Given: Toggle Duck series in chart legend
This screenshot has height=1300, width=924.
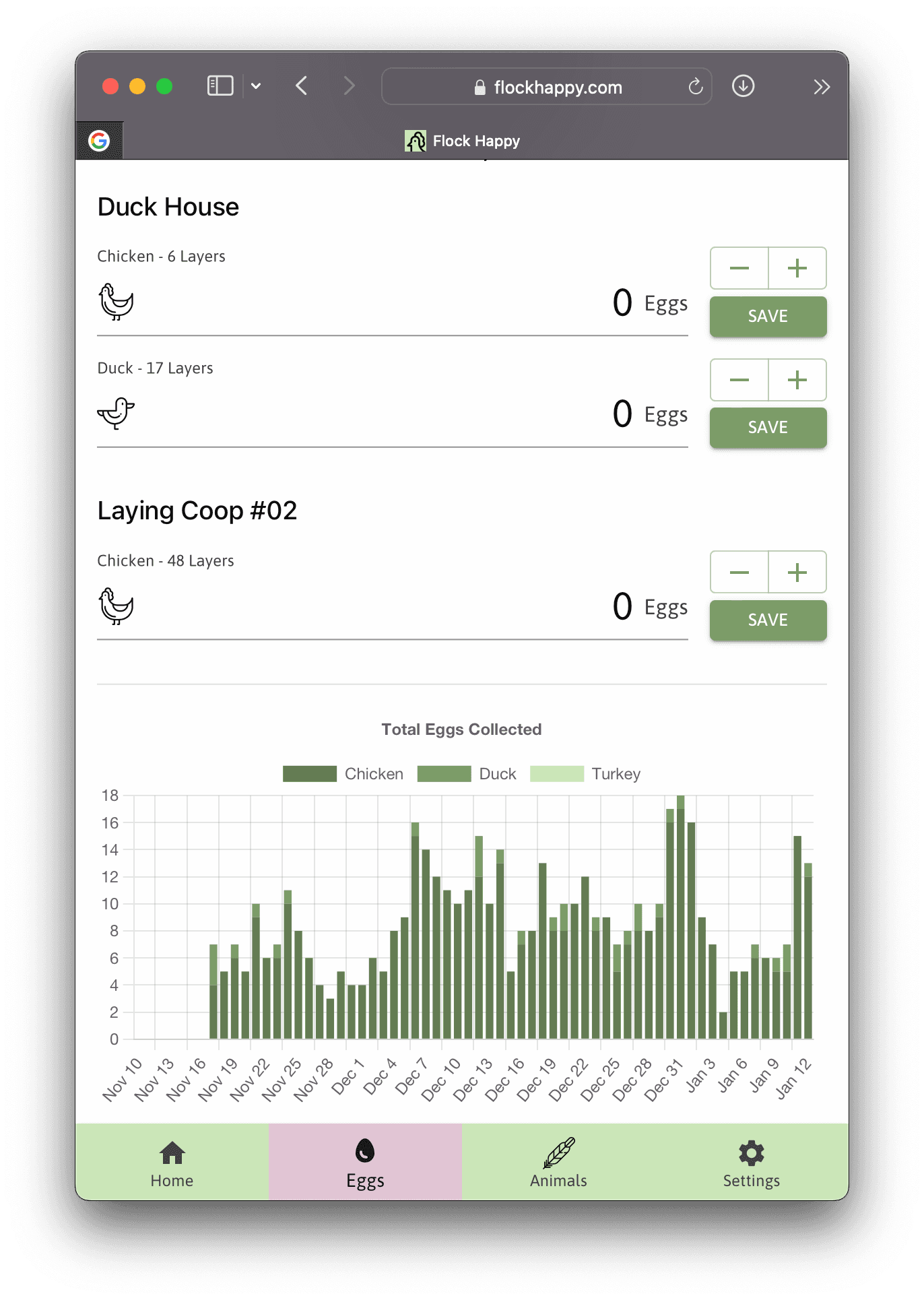Looking at the screenshot, I should 467,774.
